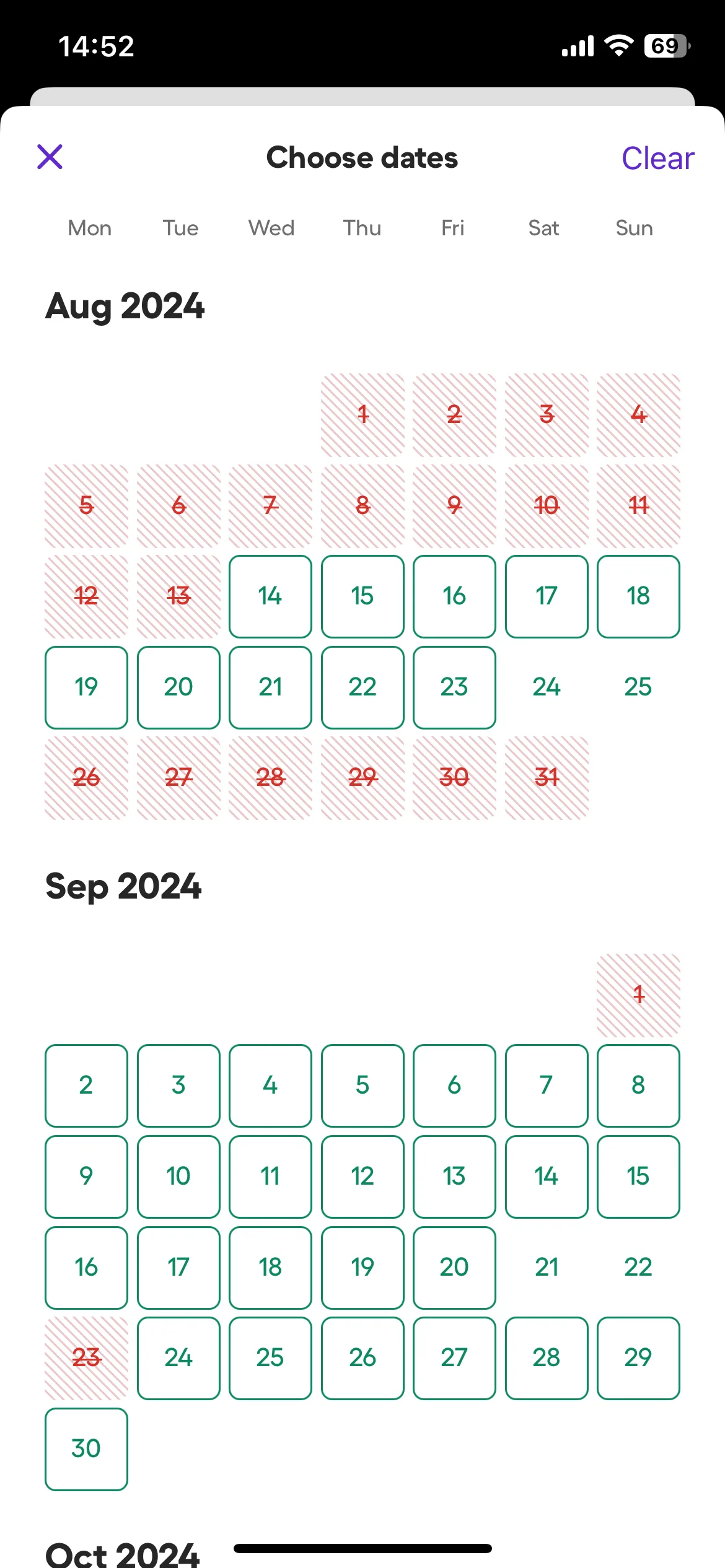Select September 10
The image size is (725, 1568).
pyautogui.click(x=178, y=1177)
